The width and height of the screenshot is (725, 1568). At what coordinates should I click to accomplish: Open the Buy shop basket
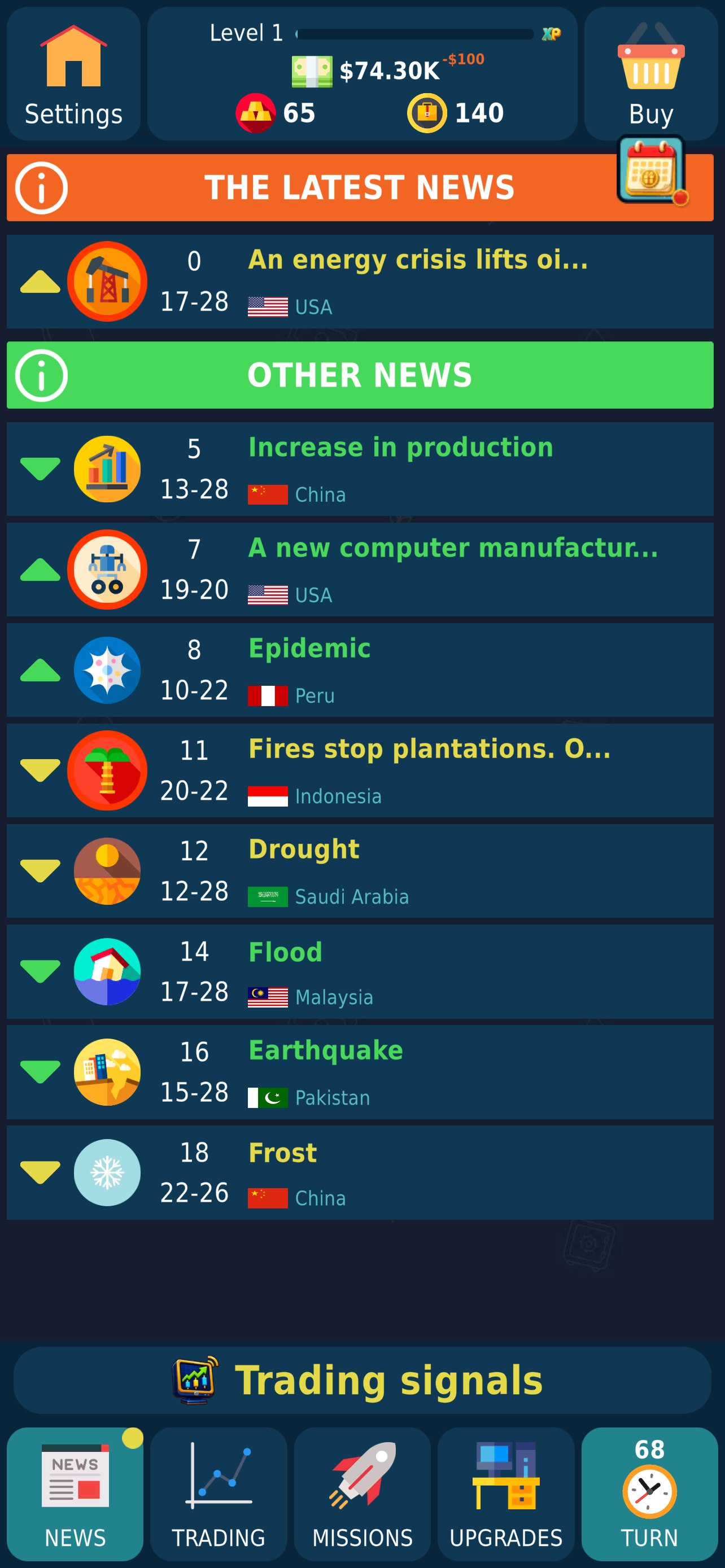(x=650, y=73)
